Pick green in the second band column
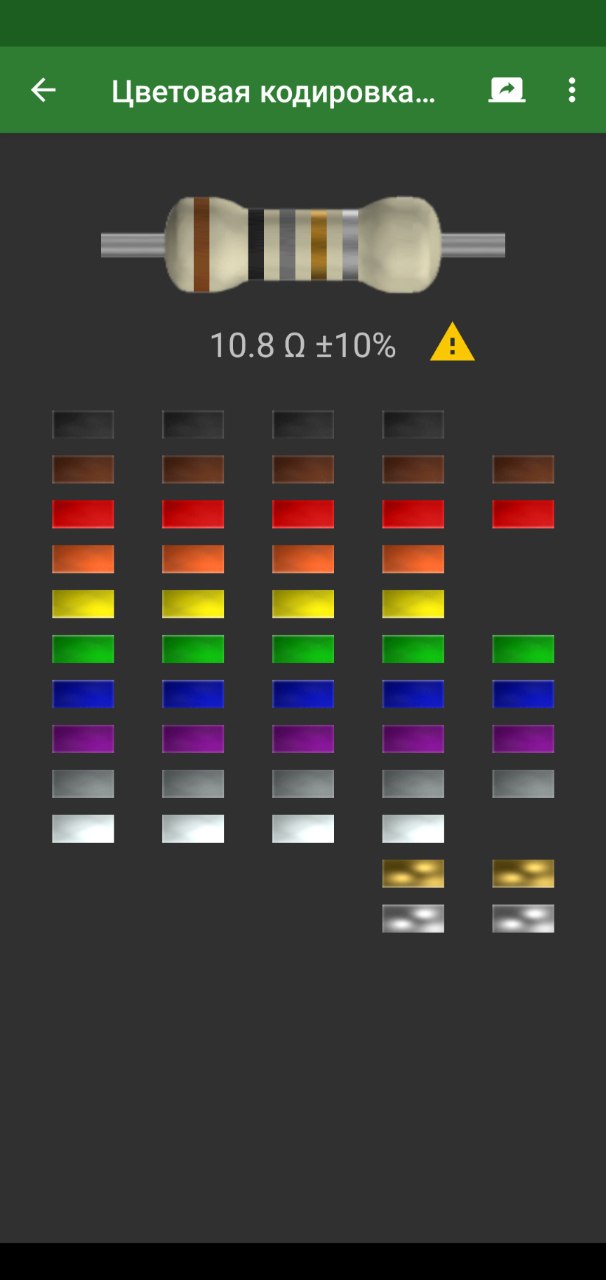The width and height of the screenshot is (606, 1280). click(x=193, y=649)
